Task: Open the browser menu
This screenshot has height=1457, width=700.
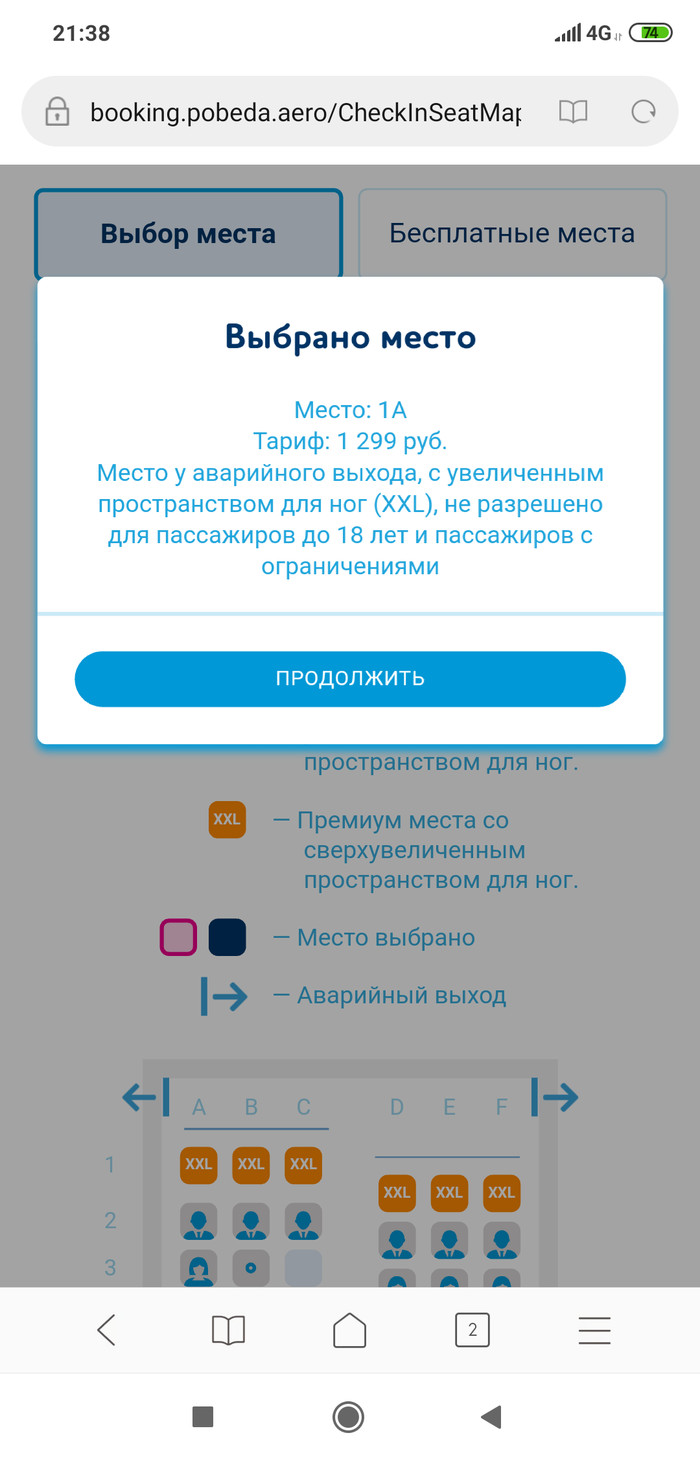Action: (594, 1330)
